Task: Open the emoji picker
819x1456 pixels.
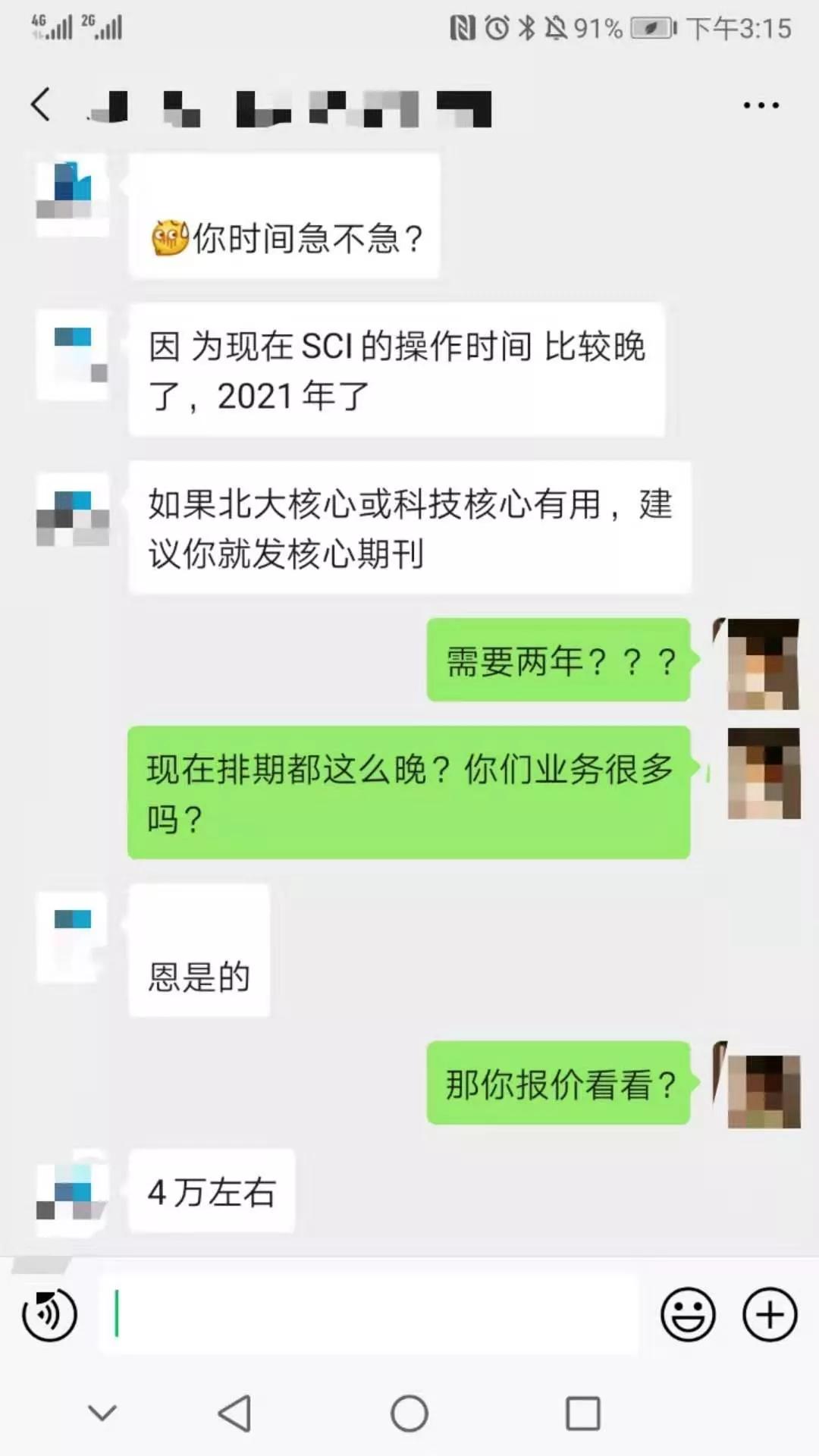Action: point(688,1314)
